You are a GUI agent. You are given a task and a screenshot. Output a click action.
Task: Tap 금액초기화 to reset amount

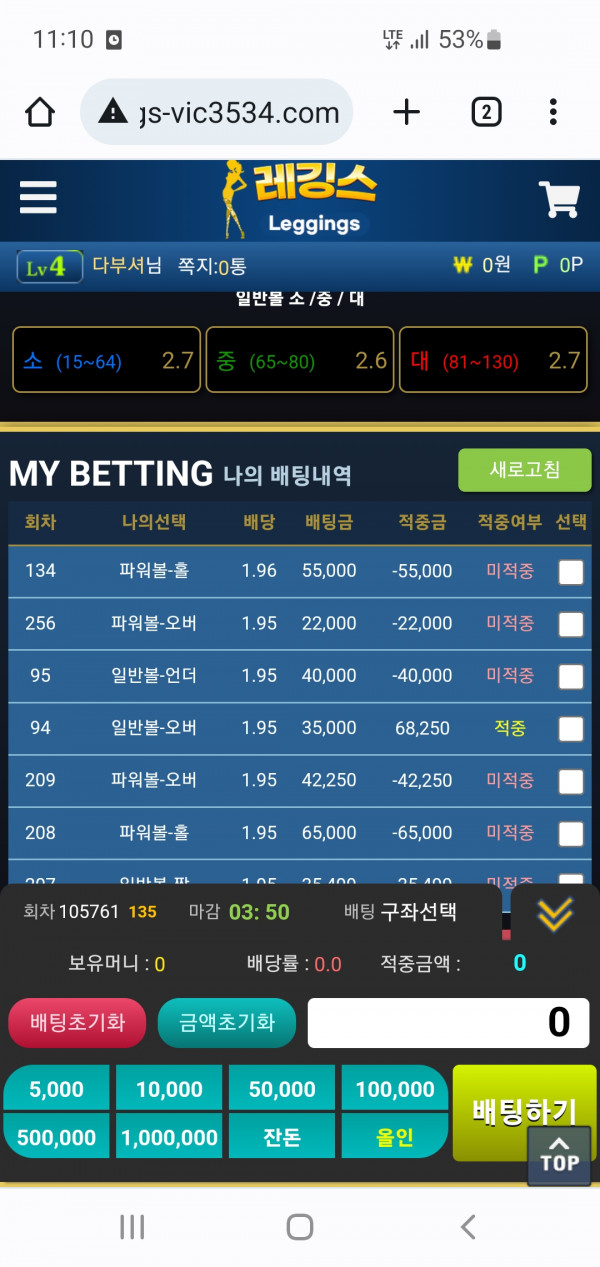[226, 1023]
